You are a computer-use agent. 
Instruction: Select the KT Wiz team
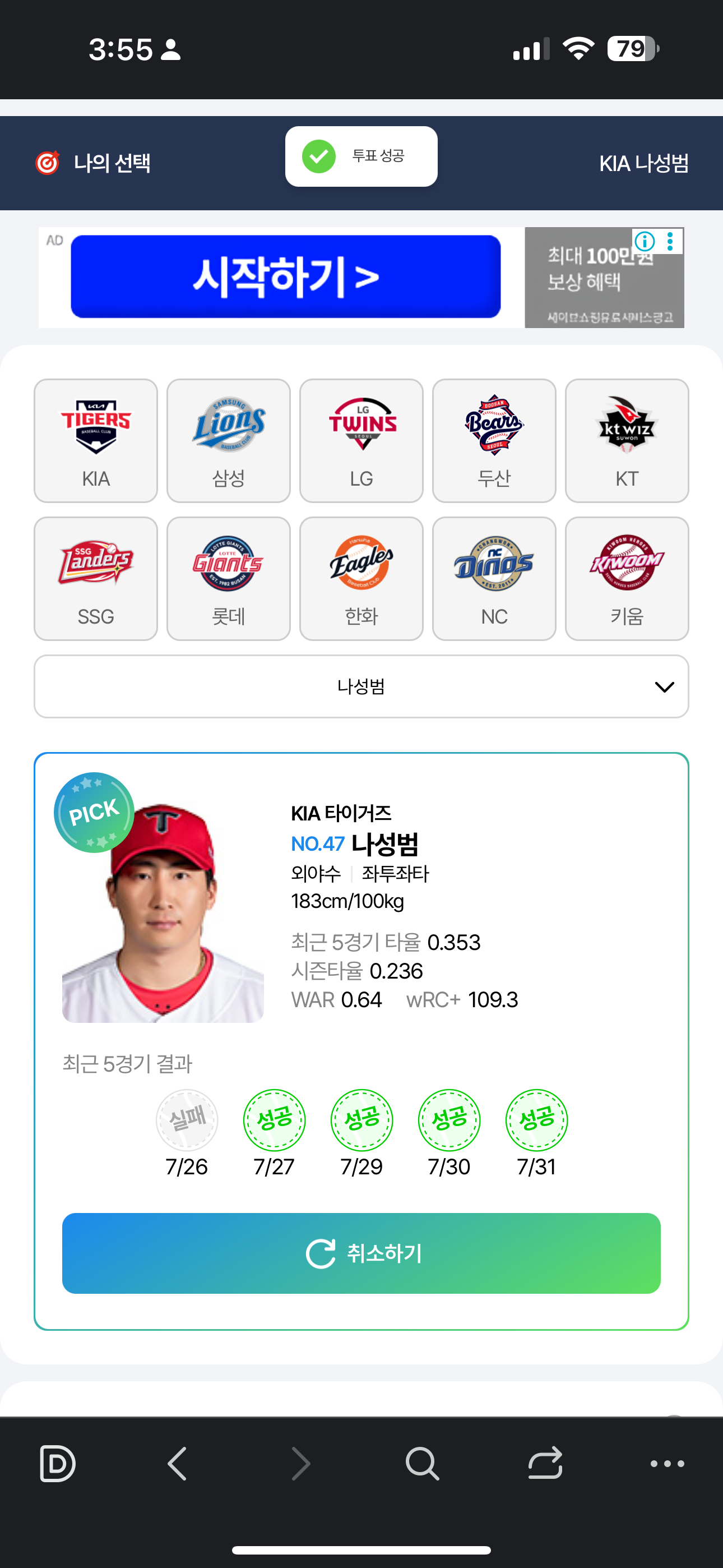(x=626, y=441)
